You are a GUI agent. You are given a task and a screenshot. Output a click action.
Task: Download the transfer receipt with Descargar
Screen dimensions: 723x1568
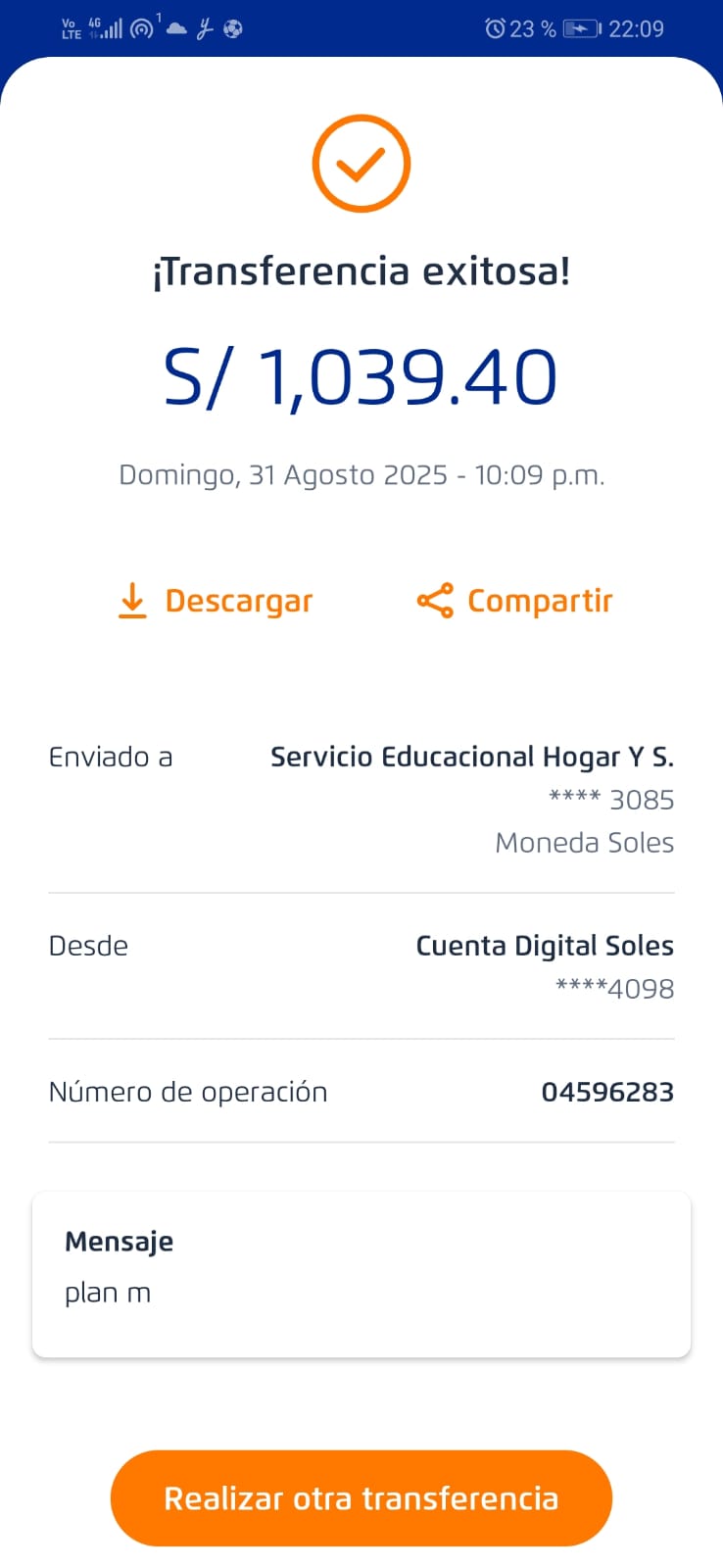(216, 601)
